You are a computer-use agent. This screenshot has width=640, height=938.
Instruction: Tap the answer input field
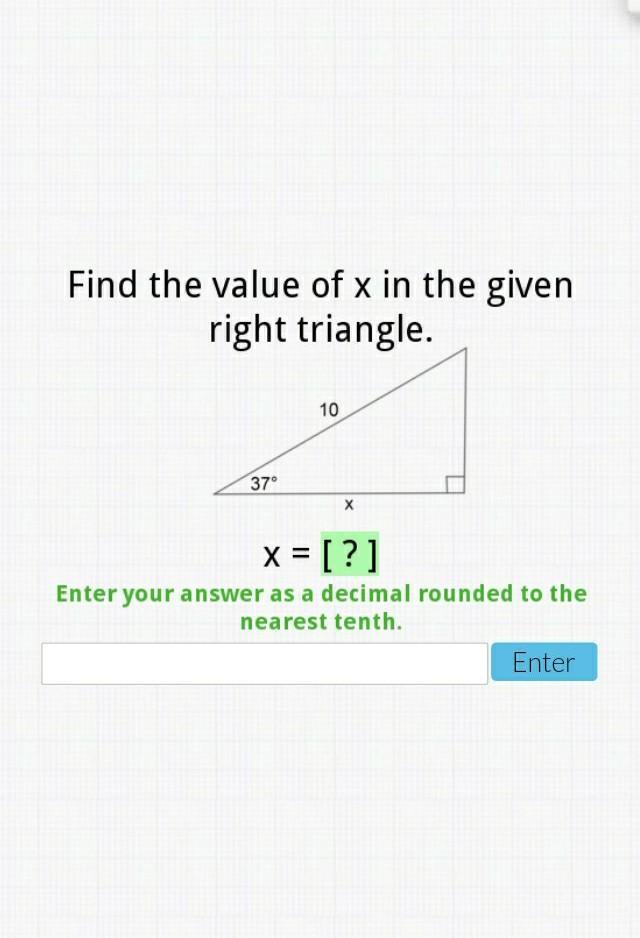click(x=264, y=663)
